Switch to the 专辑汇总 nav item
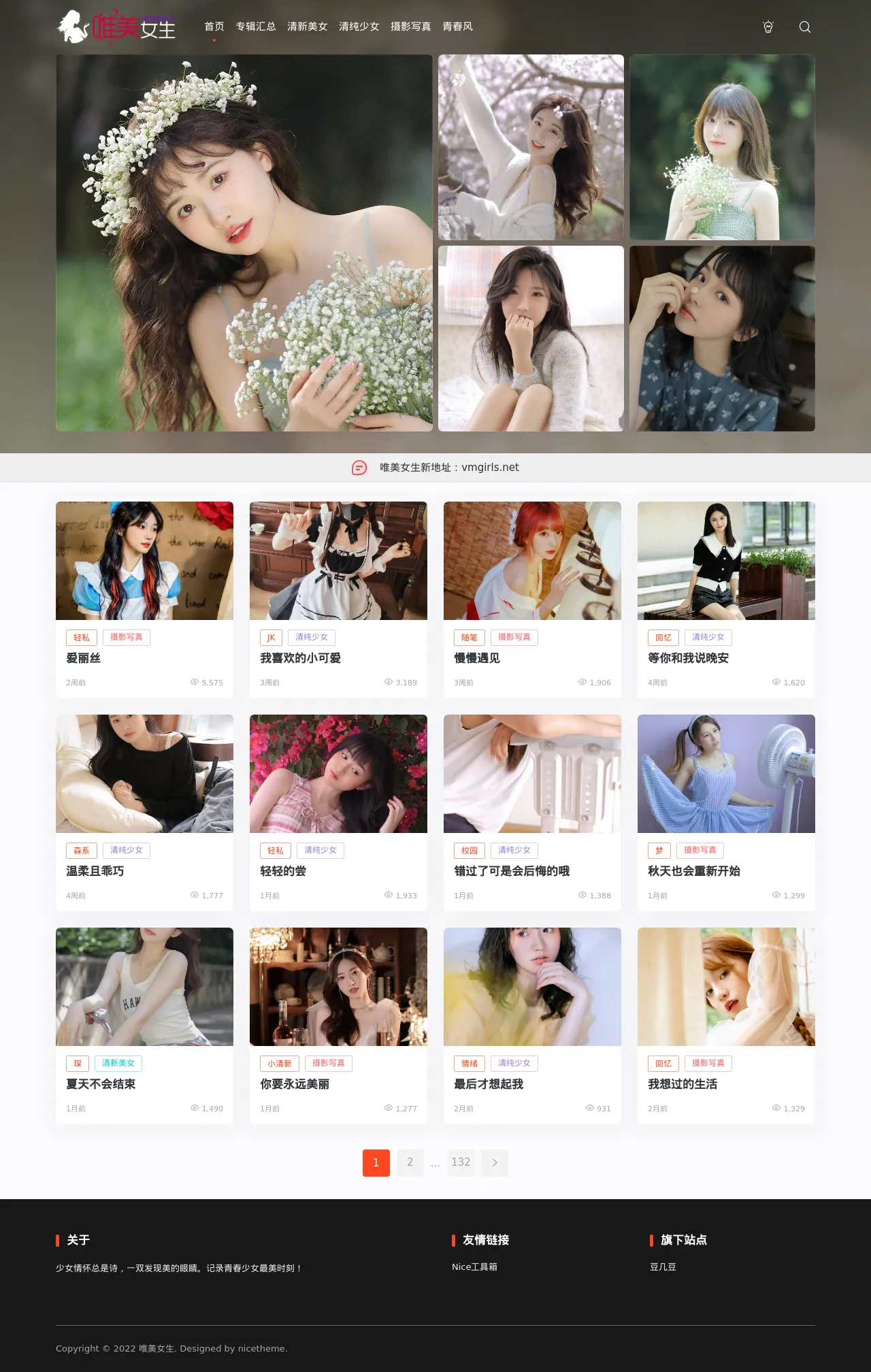 256,27
